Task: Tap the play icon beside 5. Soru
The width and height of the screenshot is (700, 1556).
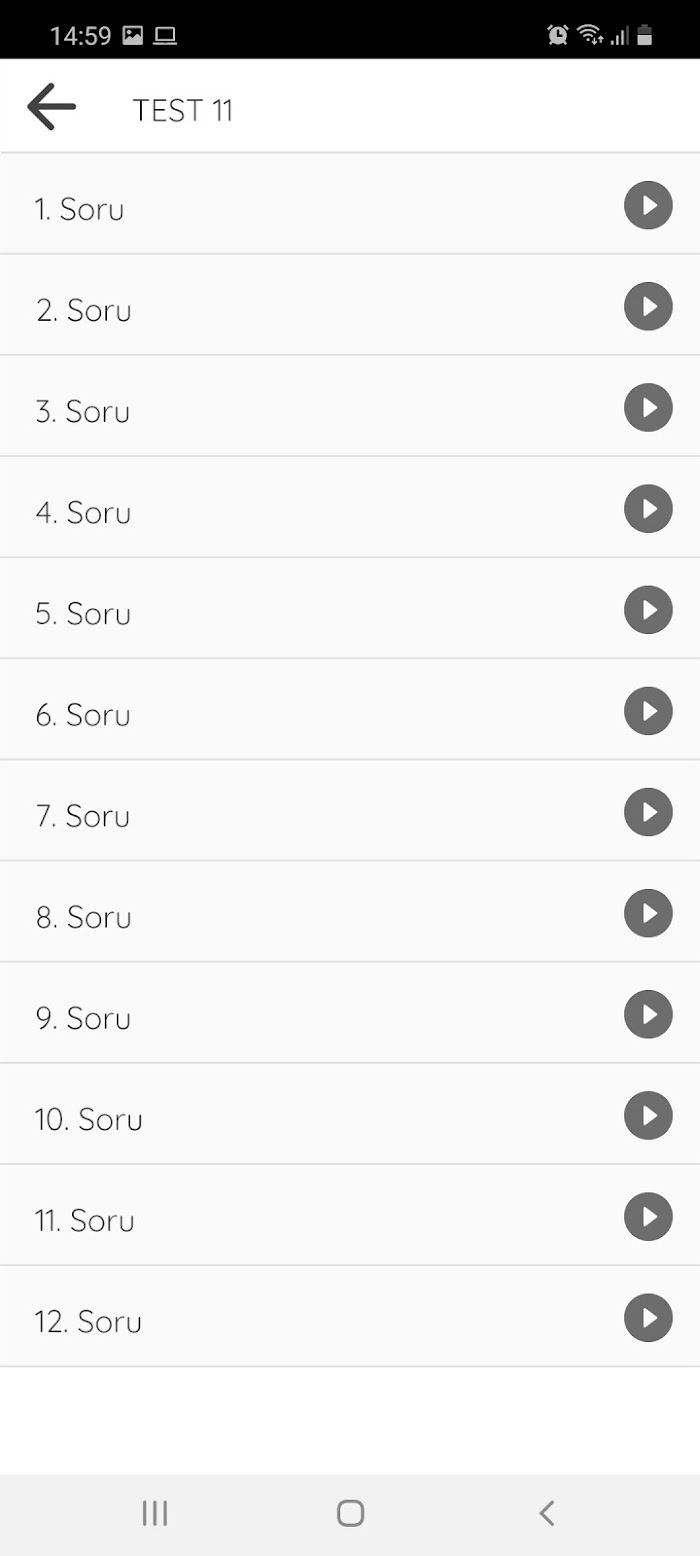Action: (648, 609)
